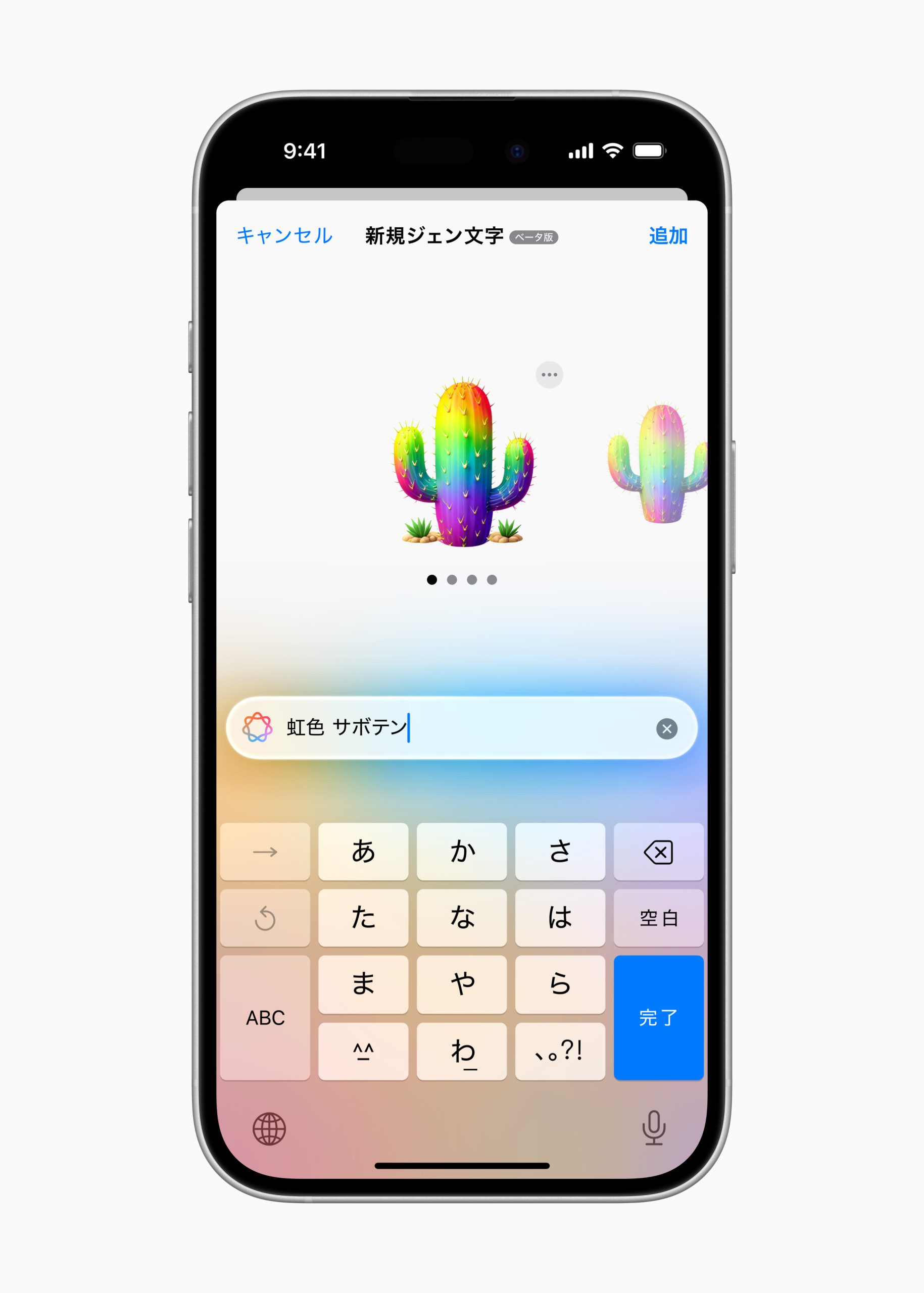Tap the page indicator dots
Viewport: 924px width, 1293px height.
point(461,580)
